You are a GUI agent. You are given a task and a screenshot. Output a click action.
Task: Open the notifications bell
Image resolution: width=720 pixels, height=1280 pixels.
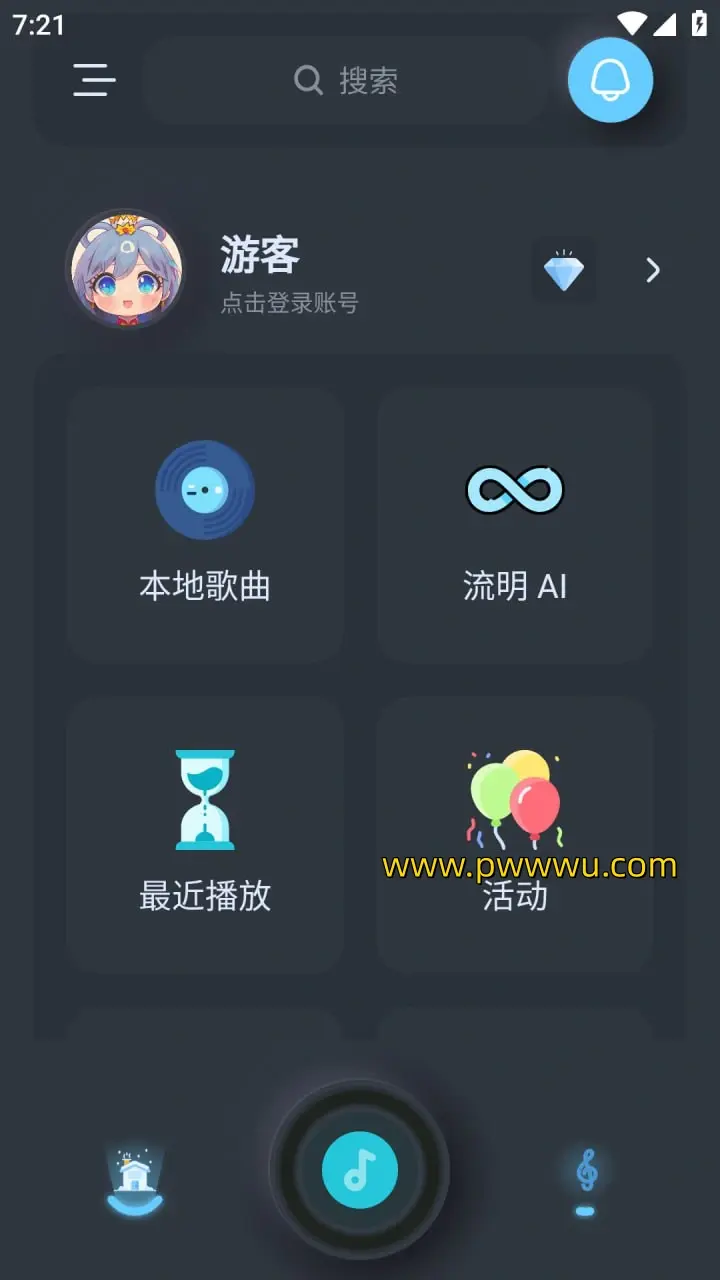click(610, 80)
